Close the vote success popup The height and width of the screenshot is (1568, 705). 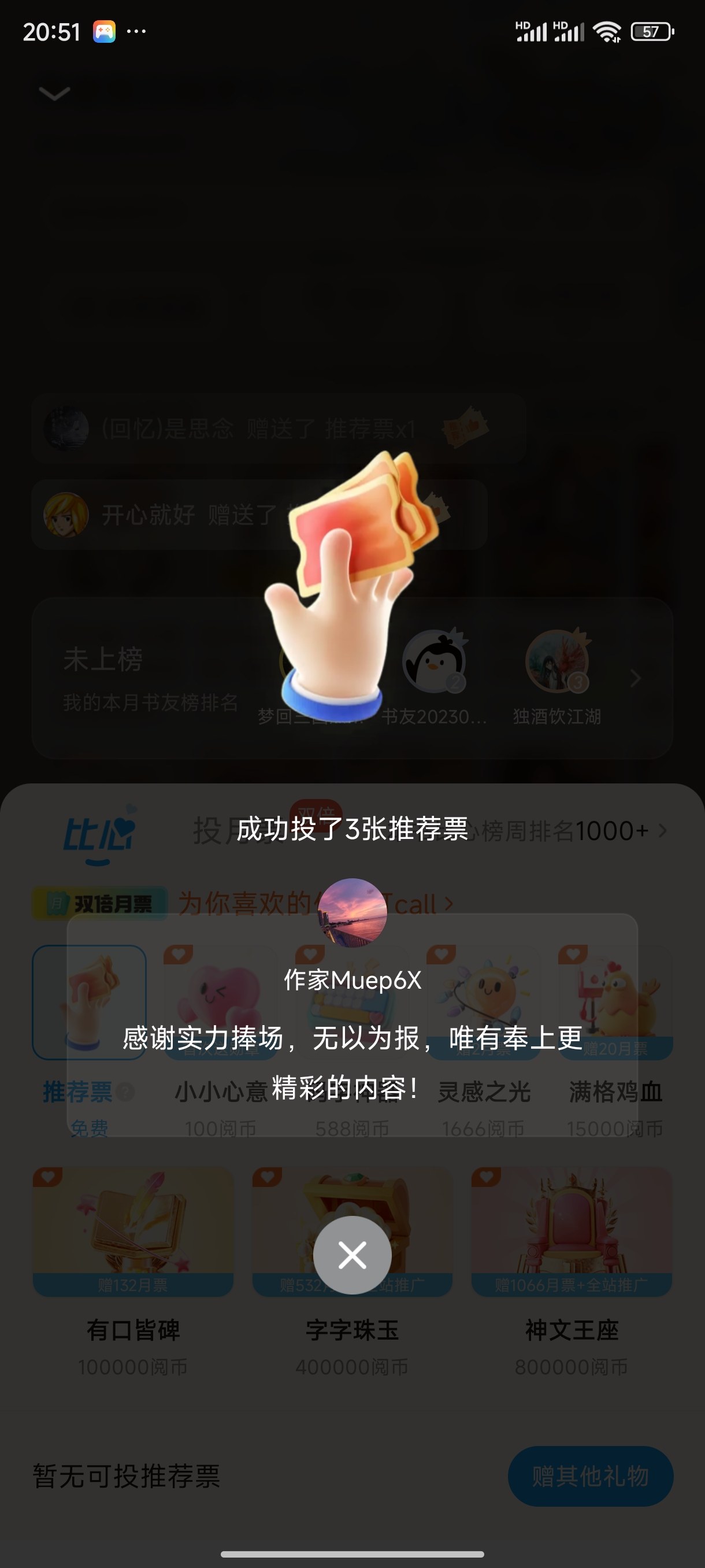point(352,1255)
